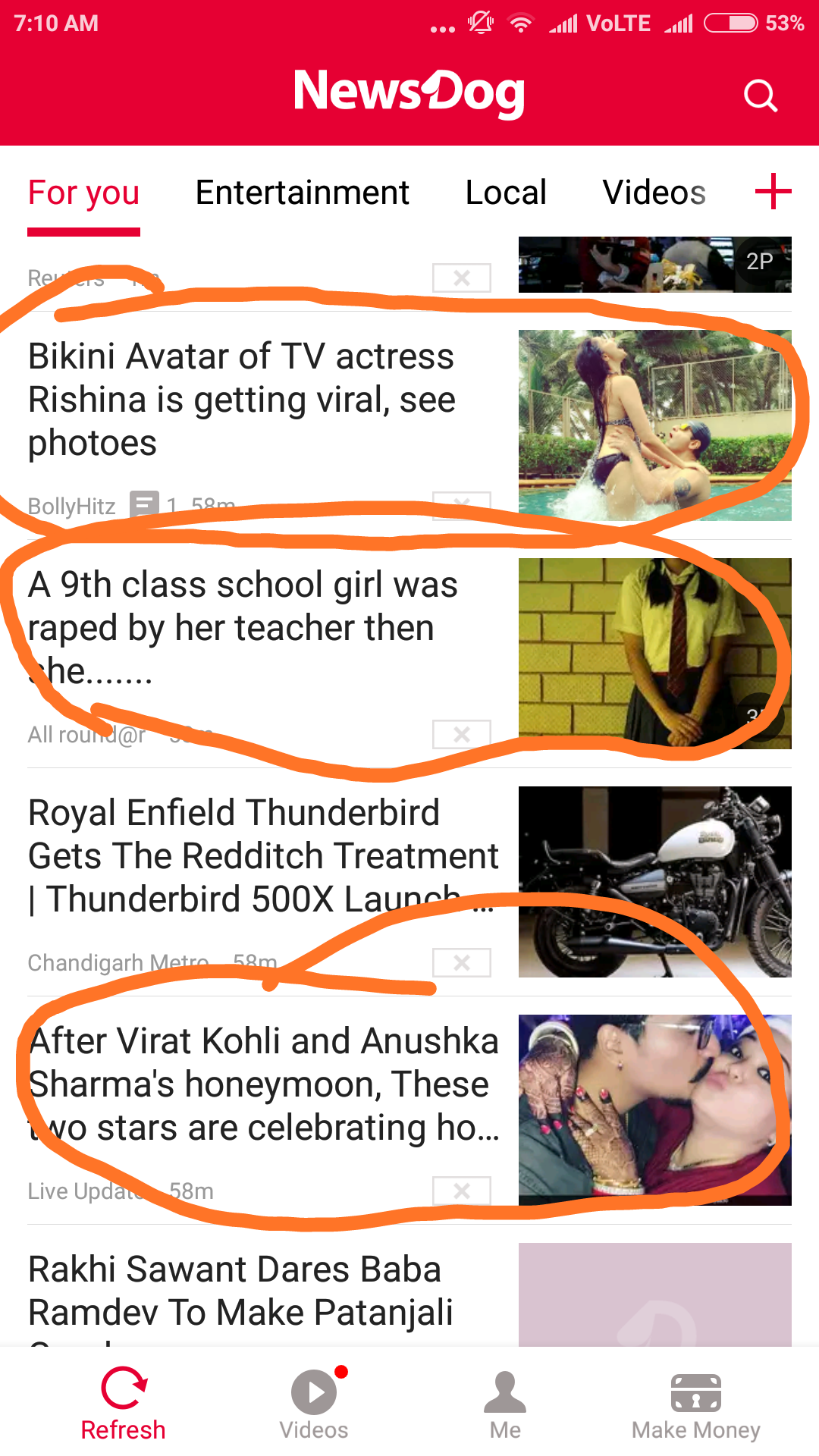Open the Virat Kohli and Anushka honeymoon article
Viewport: 819px width, 1456px height.
[x=262, y=1084]
